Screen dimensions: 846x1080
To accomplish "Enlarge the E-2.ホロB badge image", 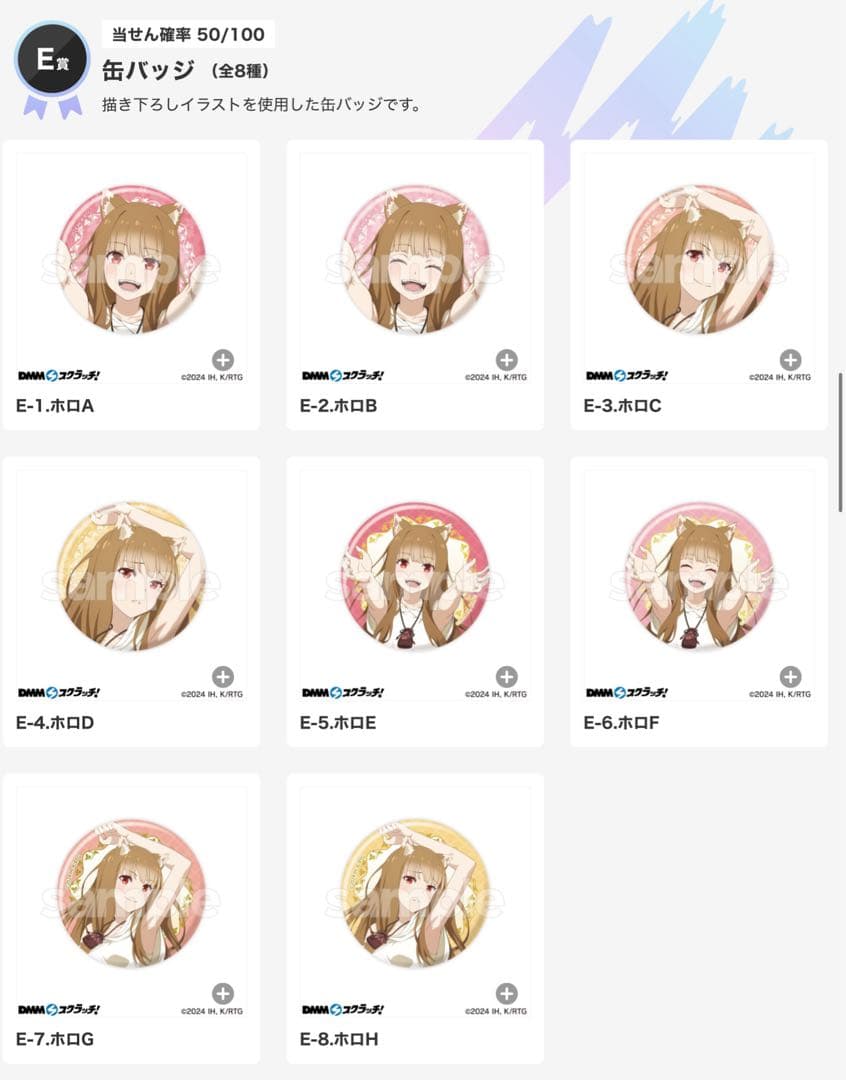I will [x=507, y=360].
